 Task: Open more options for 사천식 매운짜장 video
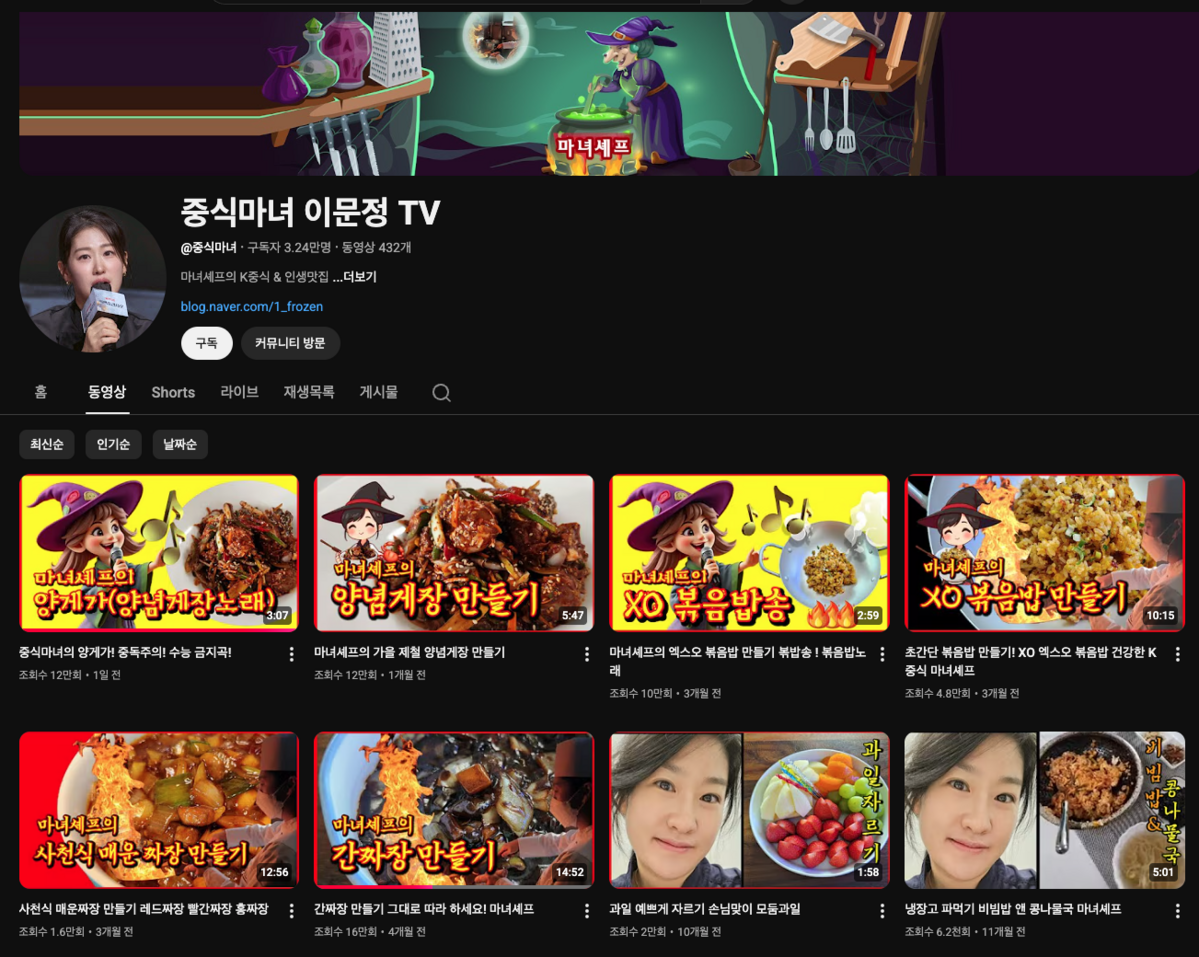coord(292,911)
